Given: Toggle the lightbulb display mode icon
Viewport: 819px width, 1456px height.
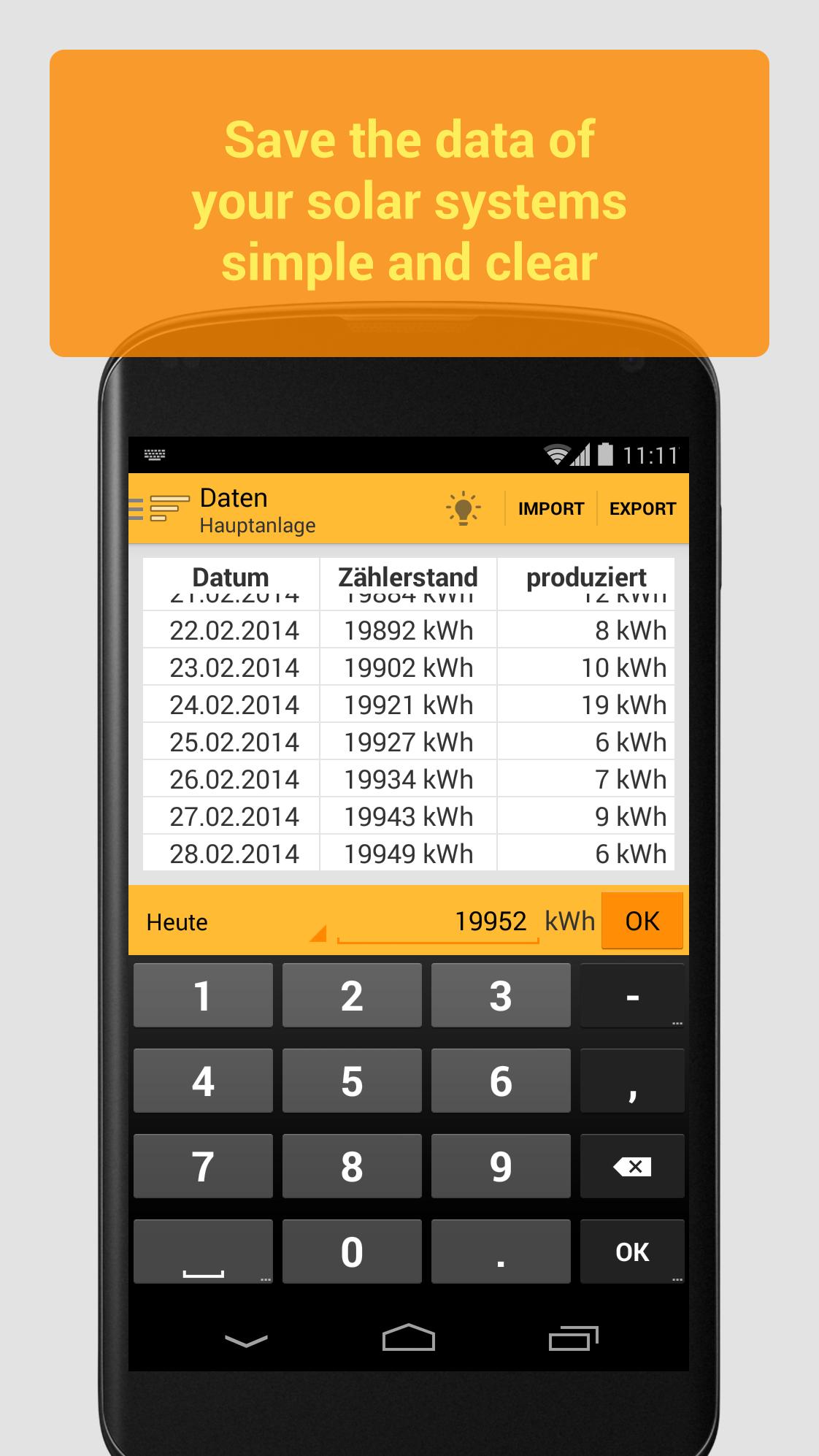Looking at the screenshot, I should (x=463, y=508).
